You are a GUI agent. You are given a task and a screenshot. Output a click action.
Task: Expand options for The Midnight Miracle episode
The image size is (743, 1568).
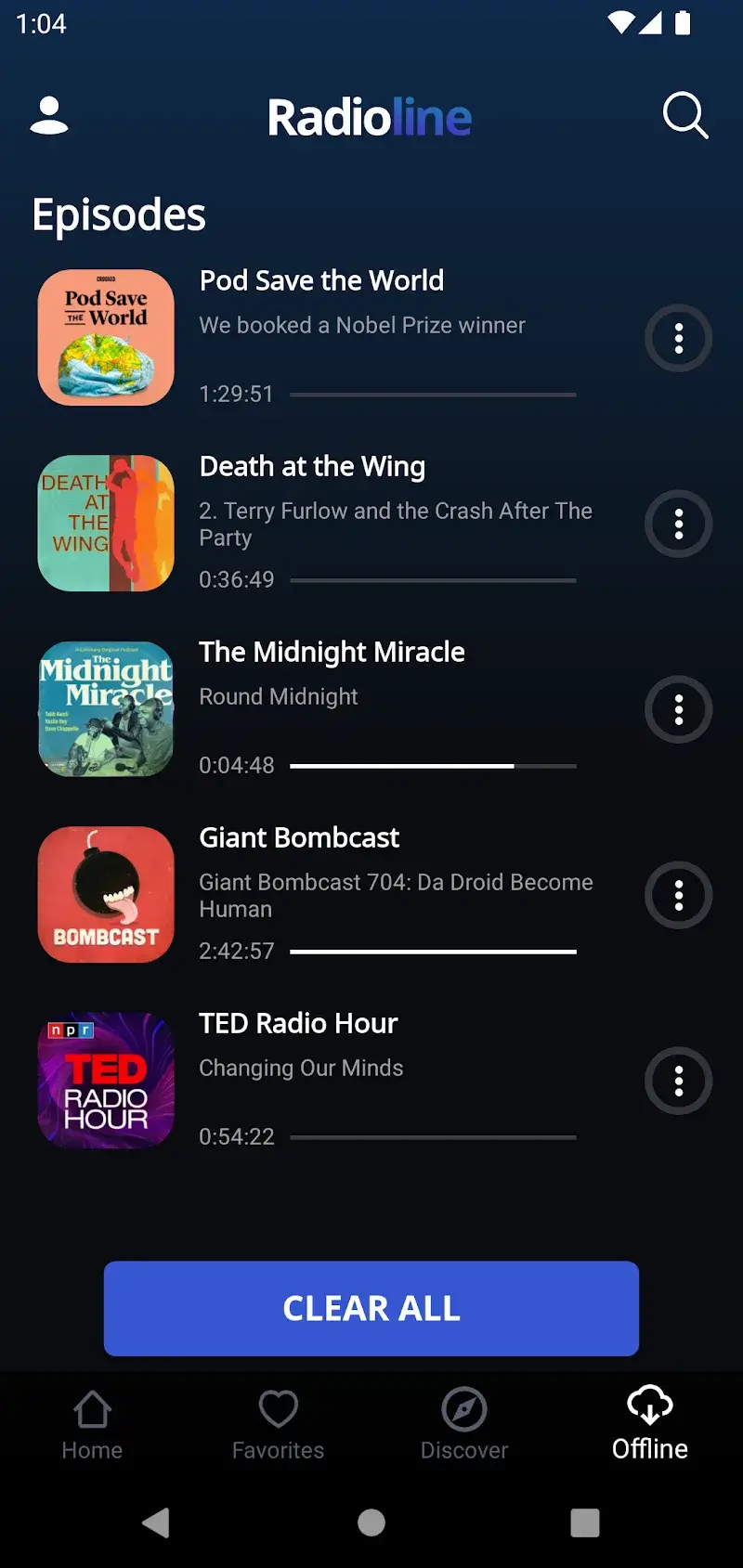(x=679, y=709)
